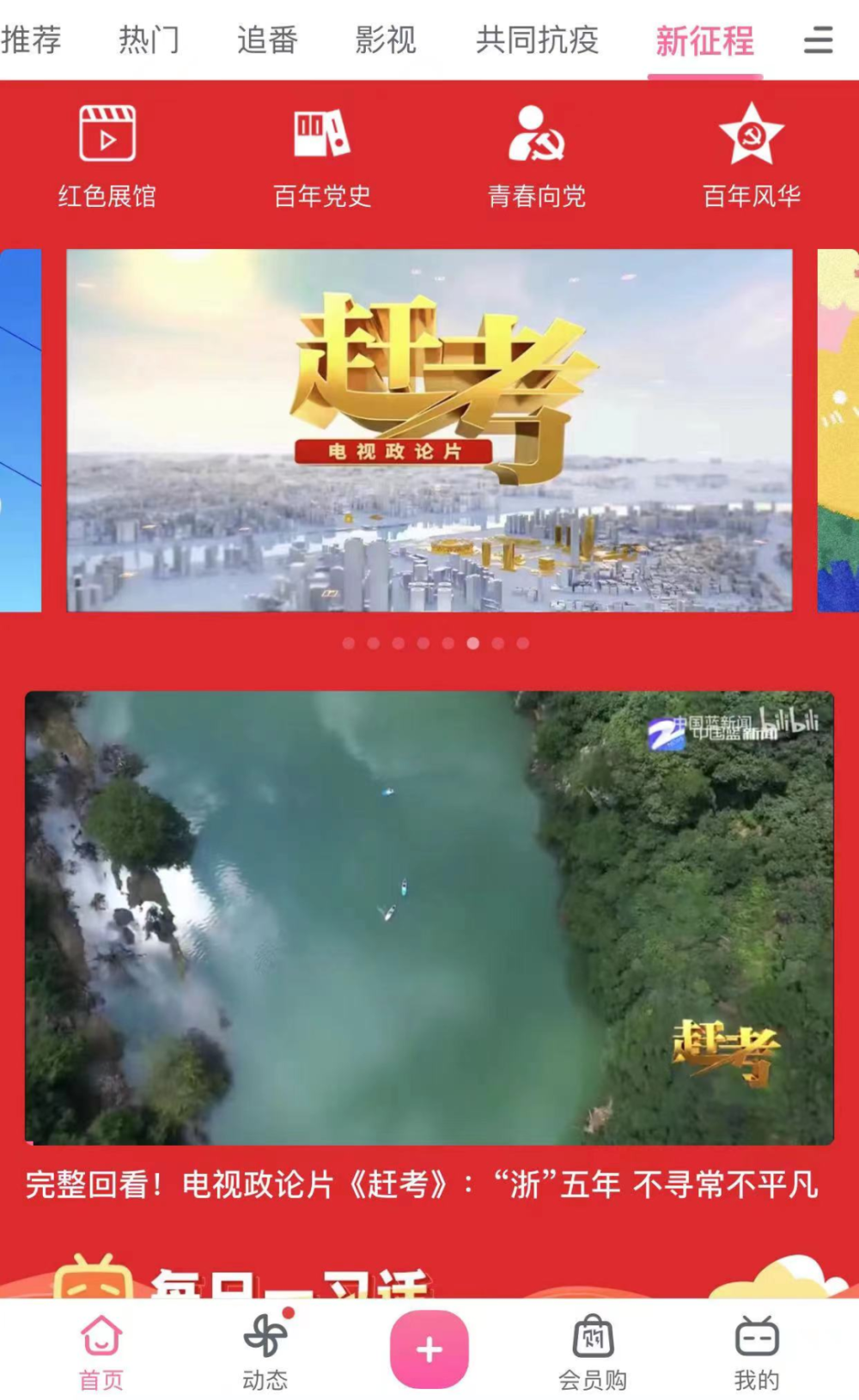Image resolution: width=859 pixels, height=1400 pixels.
Task: Open the hamburger channel menu
Action: [x=818, y=40]
